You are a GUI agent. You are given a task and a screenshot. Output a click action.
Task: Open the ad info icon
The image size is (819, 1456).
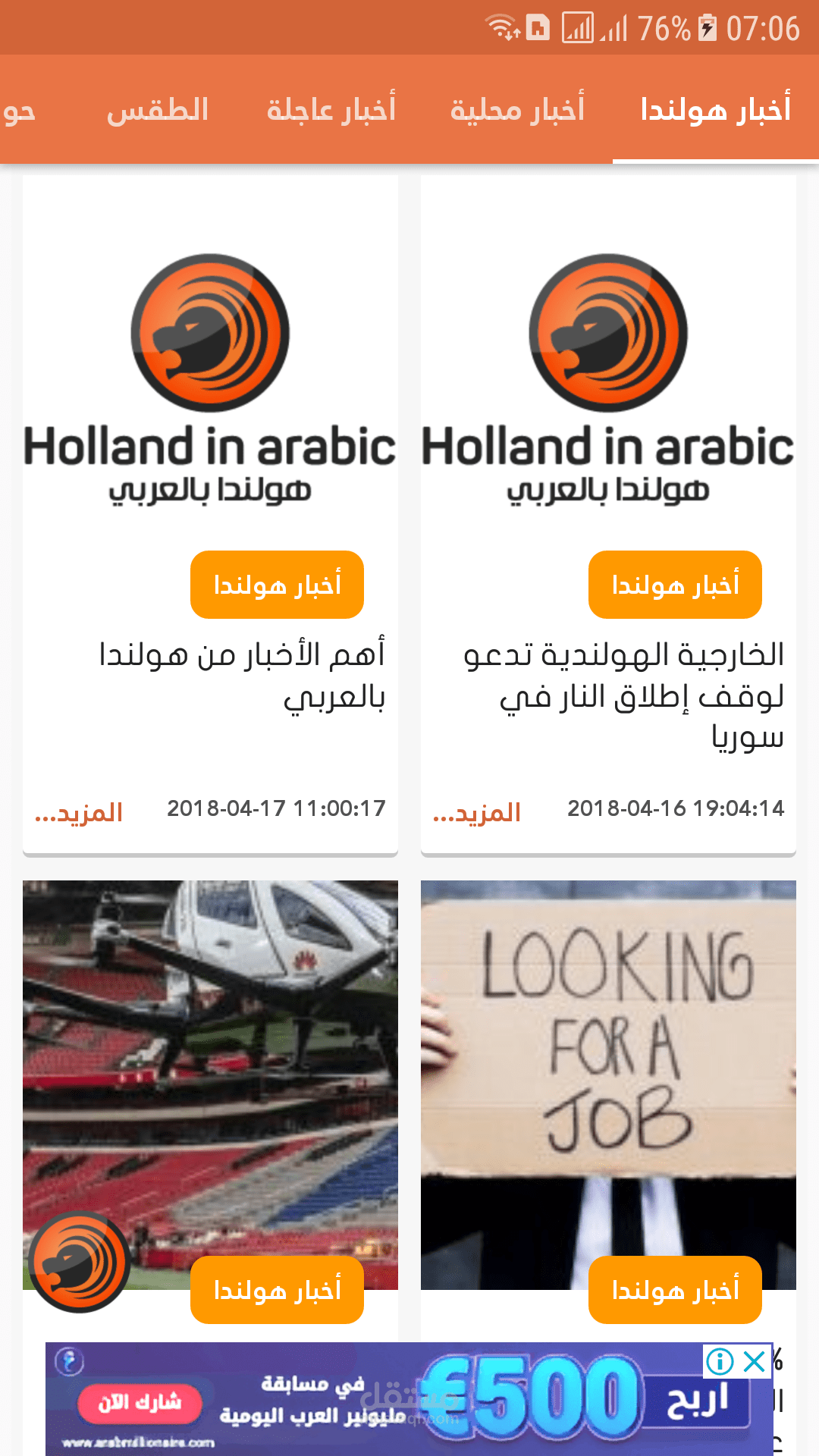click(x=720, y=1361)
